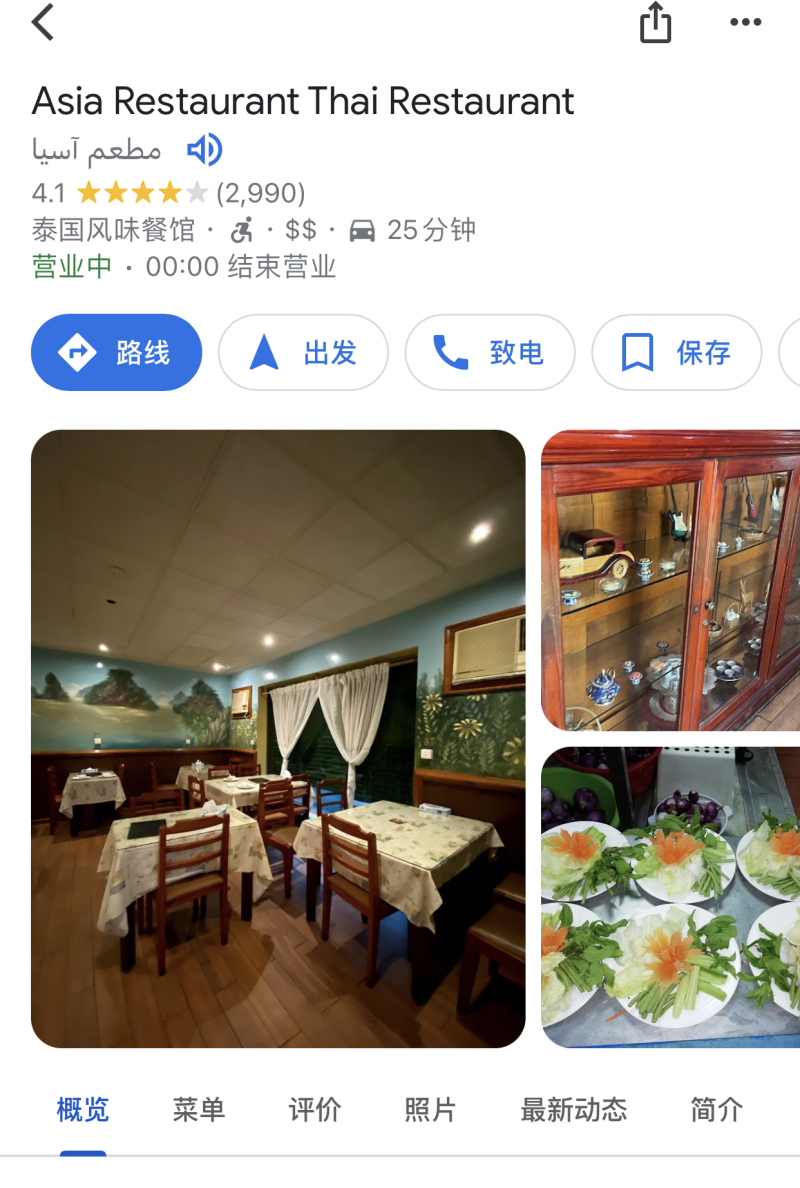Screen dimensions: 800x1188
Task: Select the 概览 tab
Action: click(x=82, y=1109)
